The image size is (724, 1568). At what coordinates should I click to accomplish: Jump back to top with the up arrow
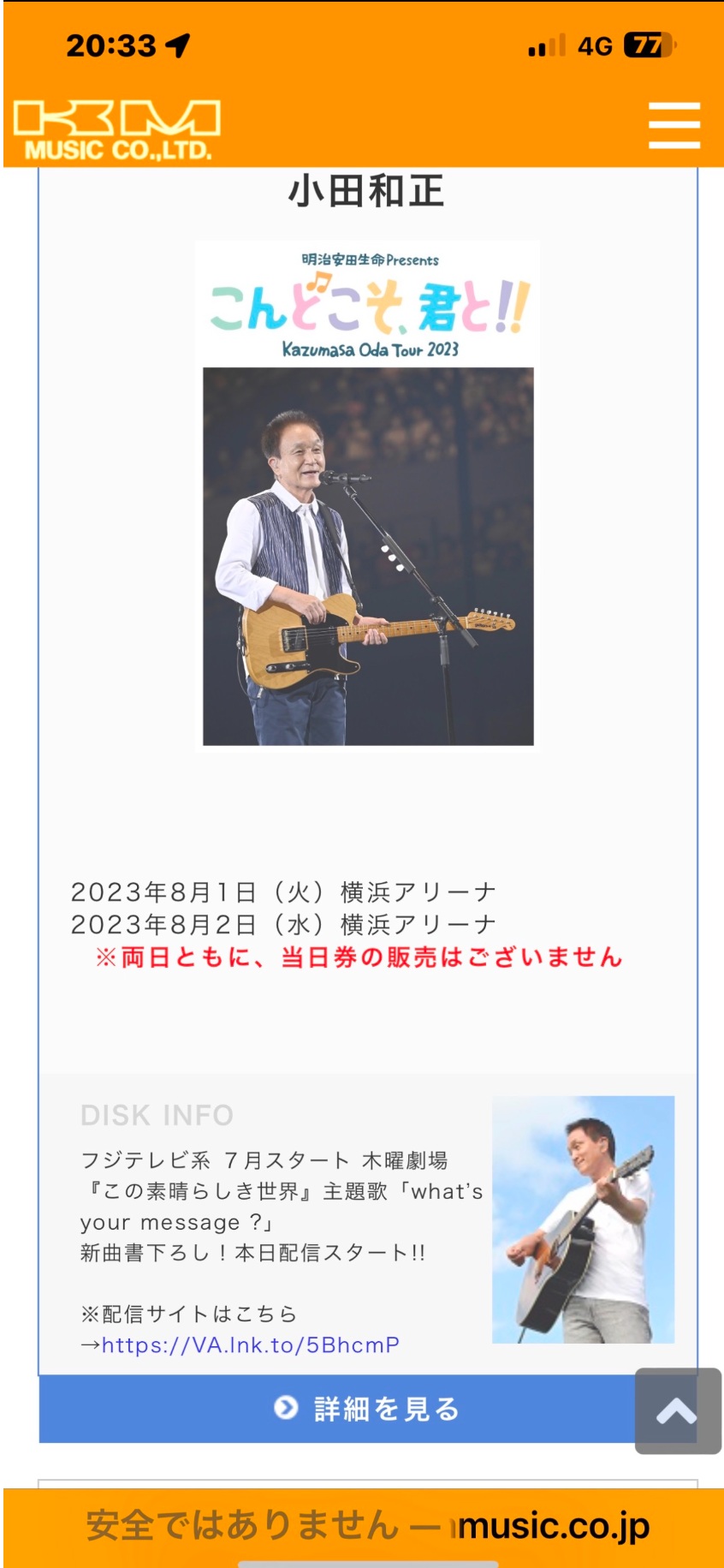point(677,1410)
